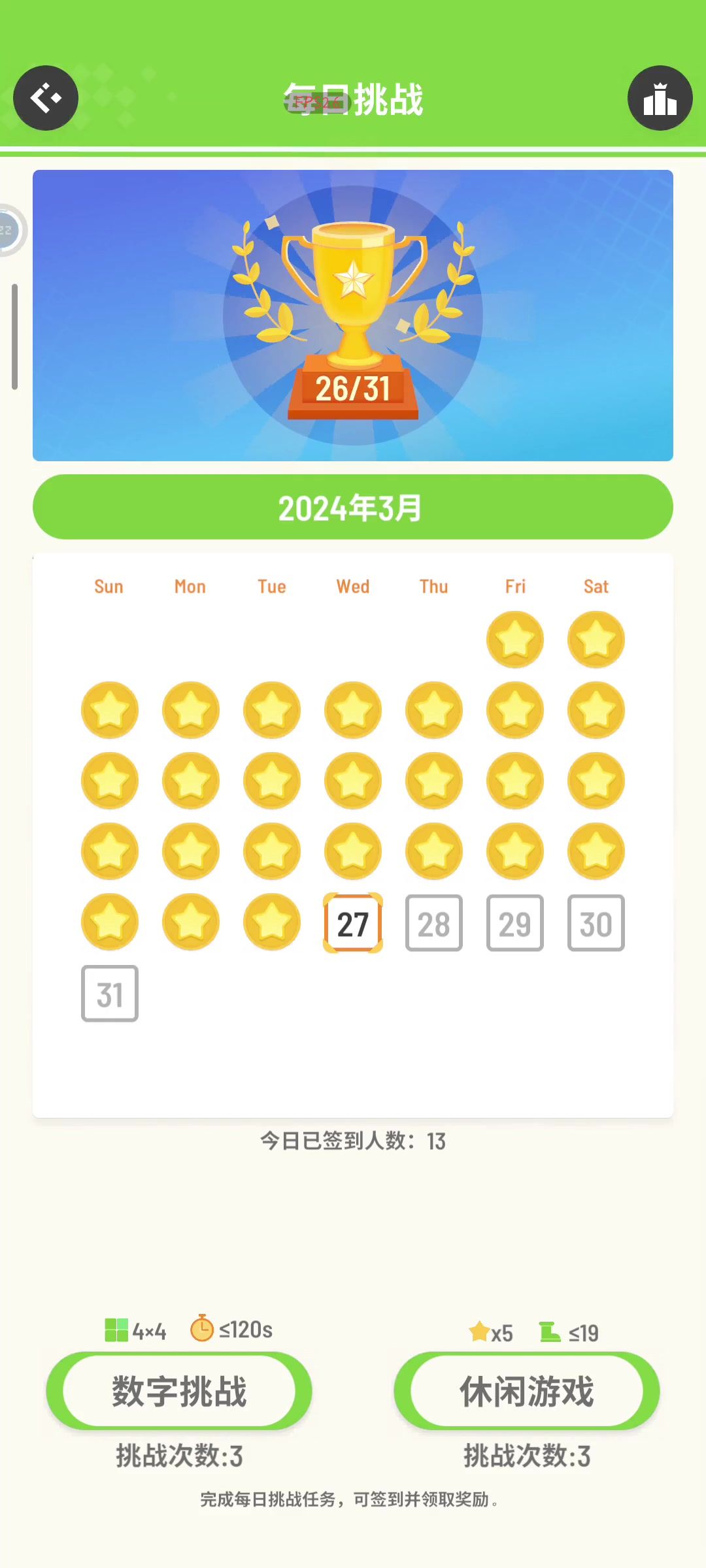
Task: Select day 30 on the calendar
Action: pos(596,923)
